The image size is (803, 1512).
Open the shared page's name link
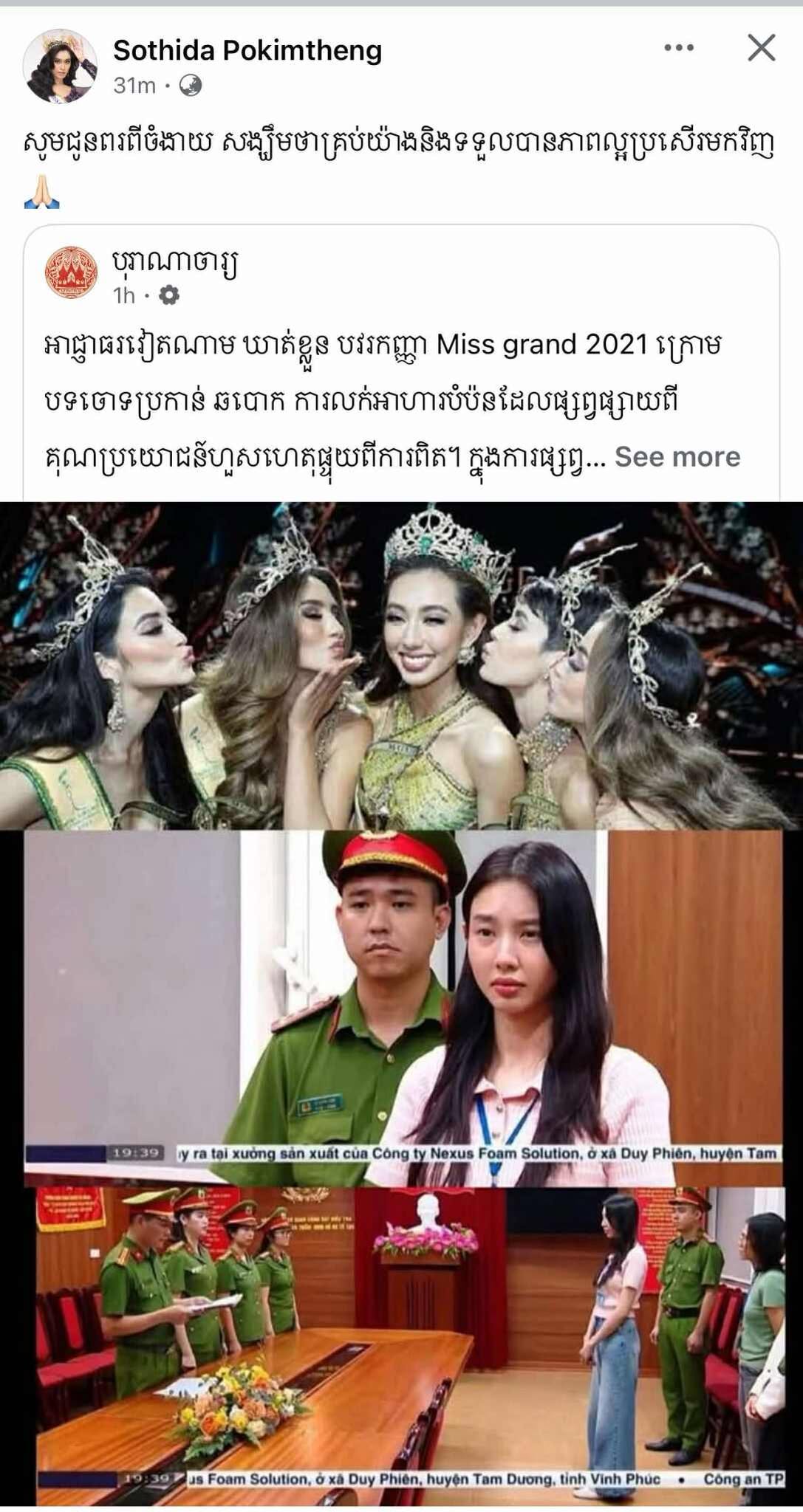tap(176, 262)
